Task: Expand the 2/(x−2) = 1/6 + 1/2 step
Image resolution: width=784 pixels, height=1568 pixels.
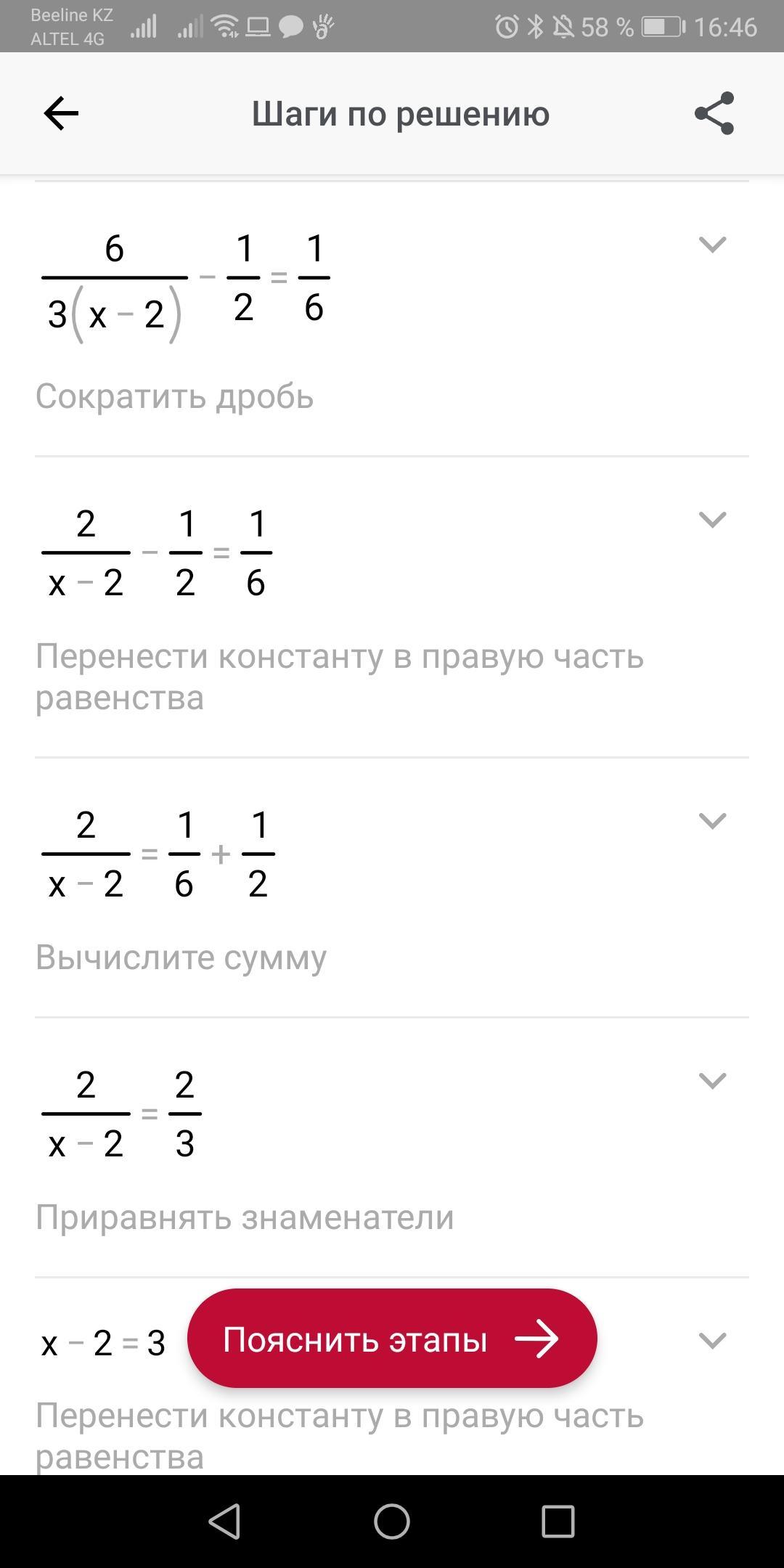Action: click(x=712, y=820)
